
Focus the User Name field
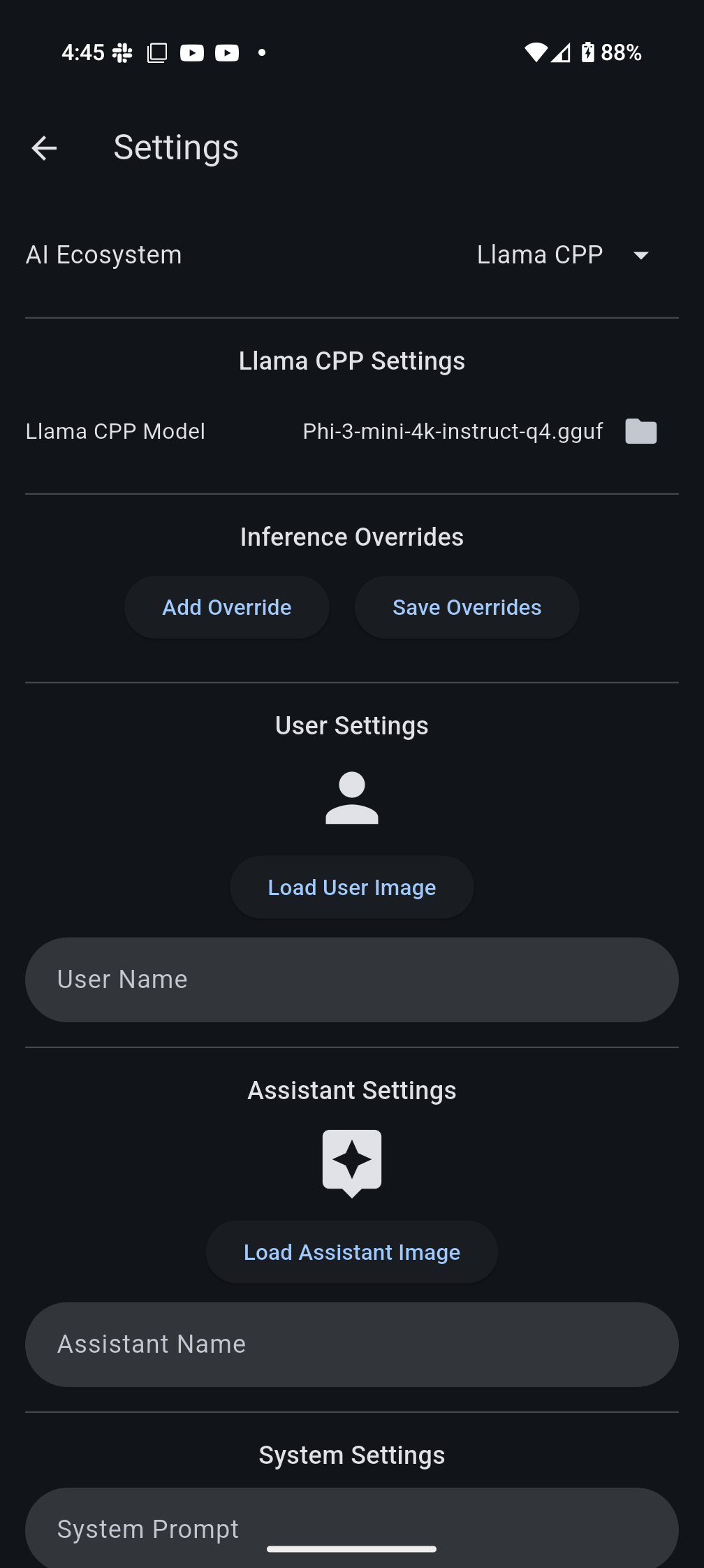(x=351, y=980)
